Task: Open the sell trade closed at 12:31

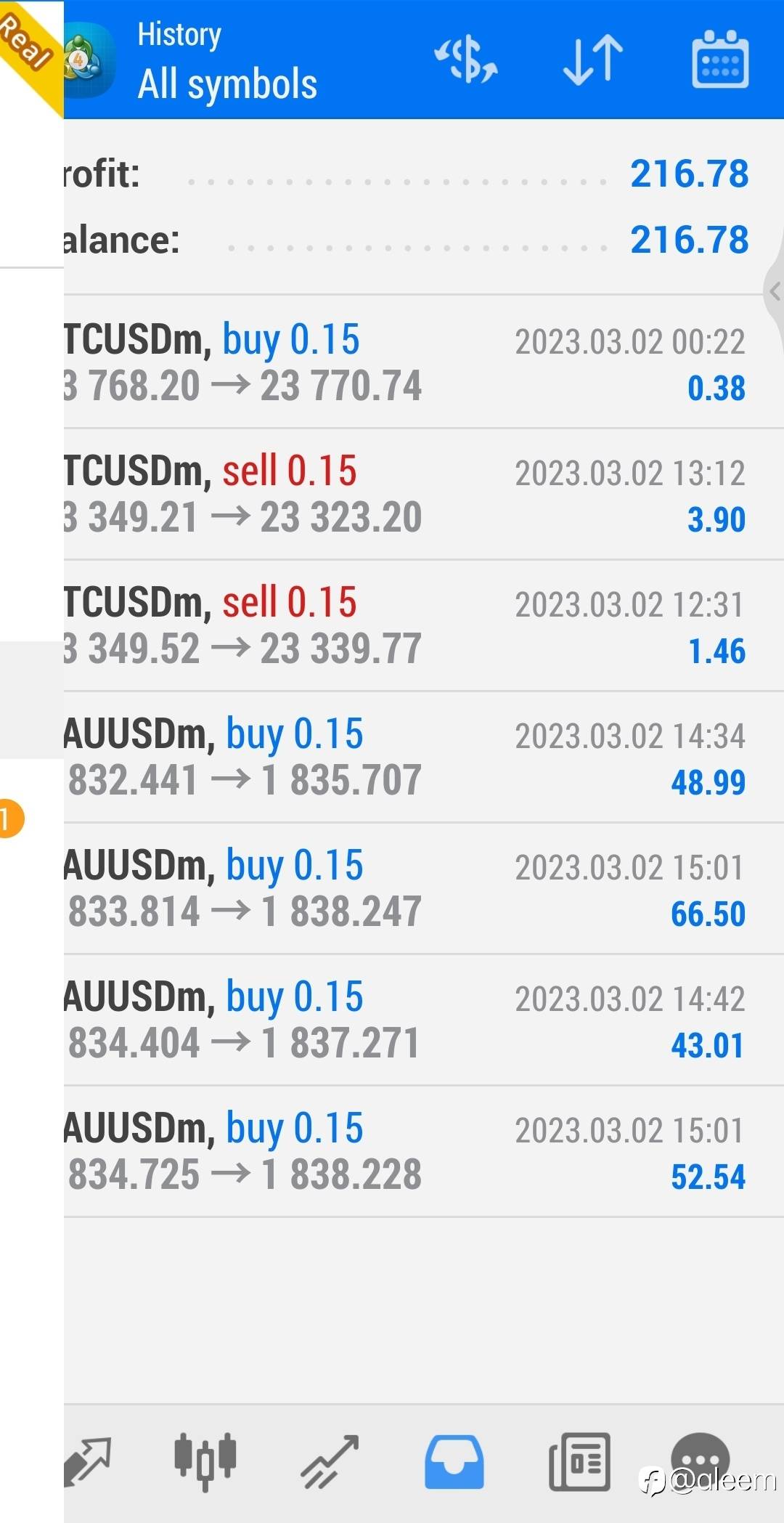Action: point(424,625)
